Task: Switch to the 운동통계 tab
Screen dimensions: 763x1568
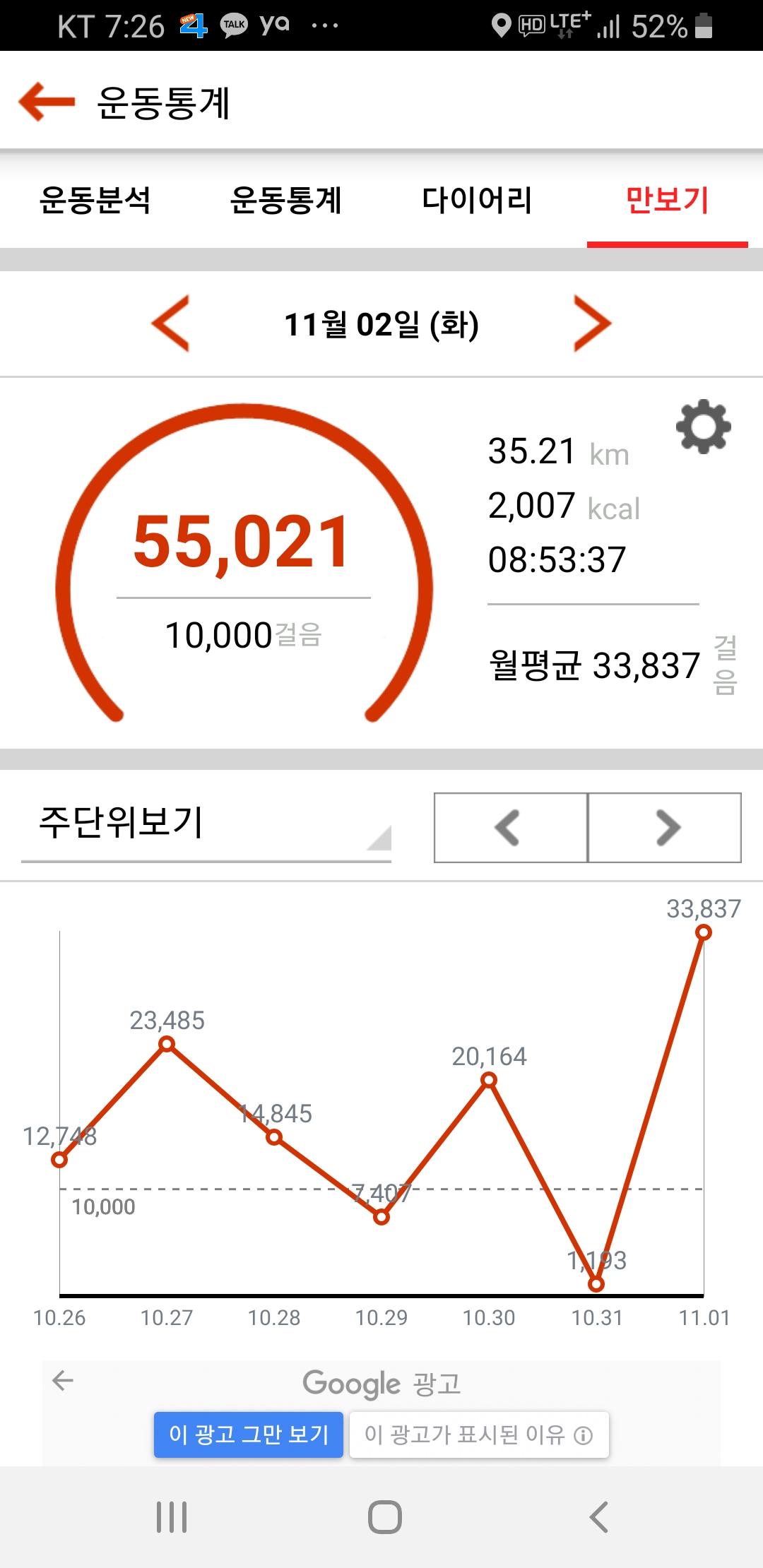Action: point(286,201)
